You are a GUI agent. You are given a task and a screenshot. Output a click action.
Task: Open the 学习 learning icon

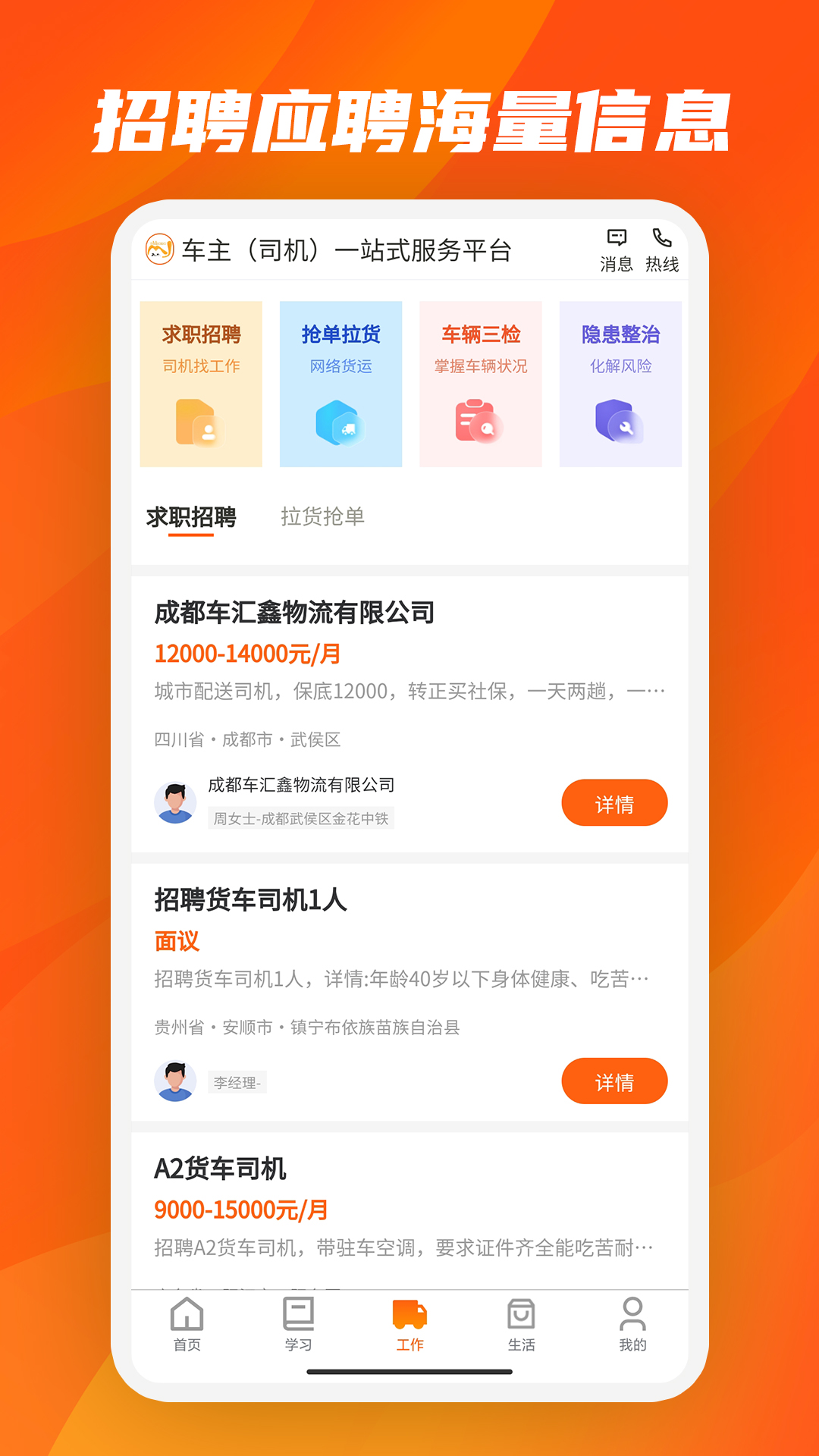[x=298, y=1312]
